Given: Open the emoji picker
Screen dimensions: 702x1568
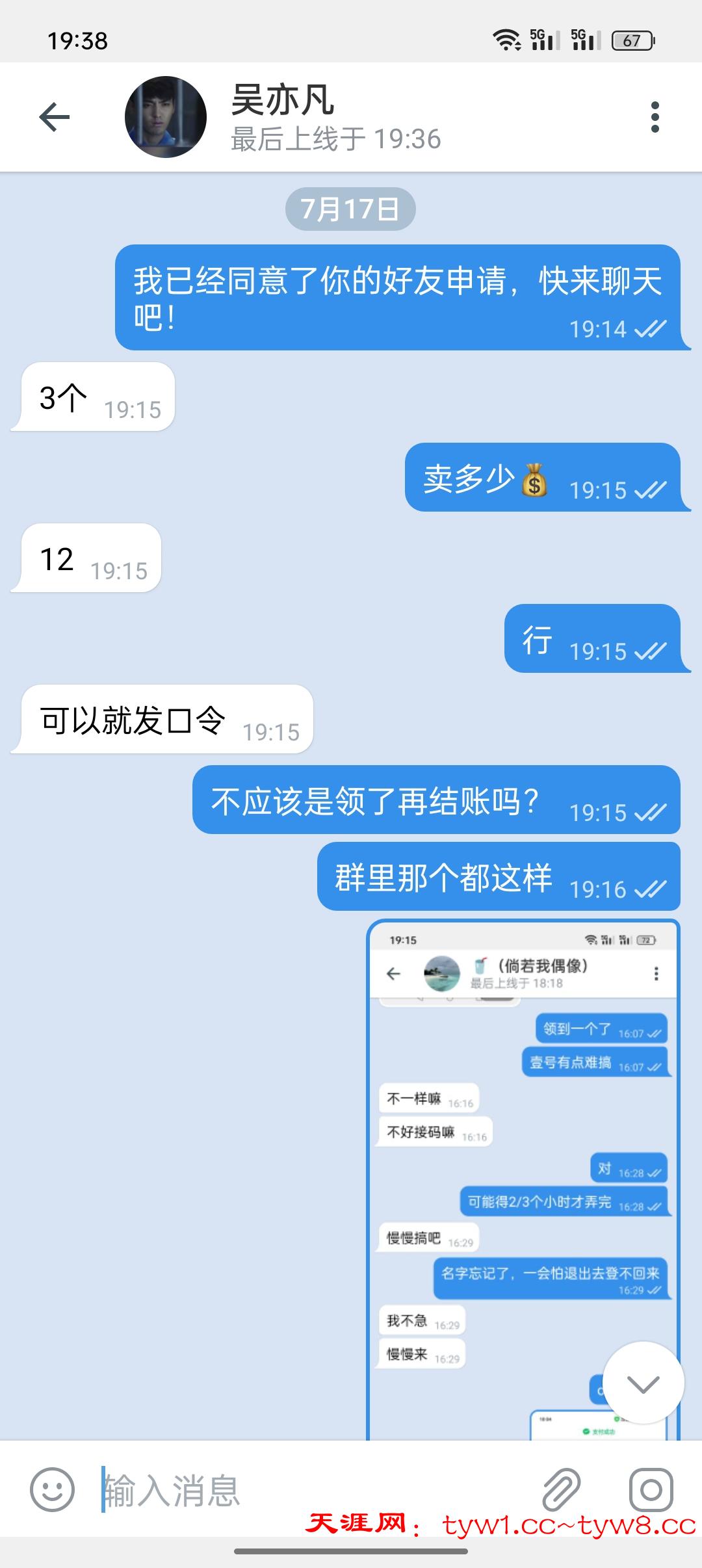Looking at the screenshot, I should [x=53, y=1489].
